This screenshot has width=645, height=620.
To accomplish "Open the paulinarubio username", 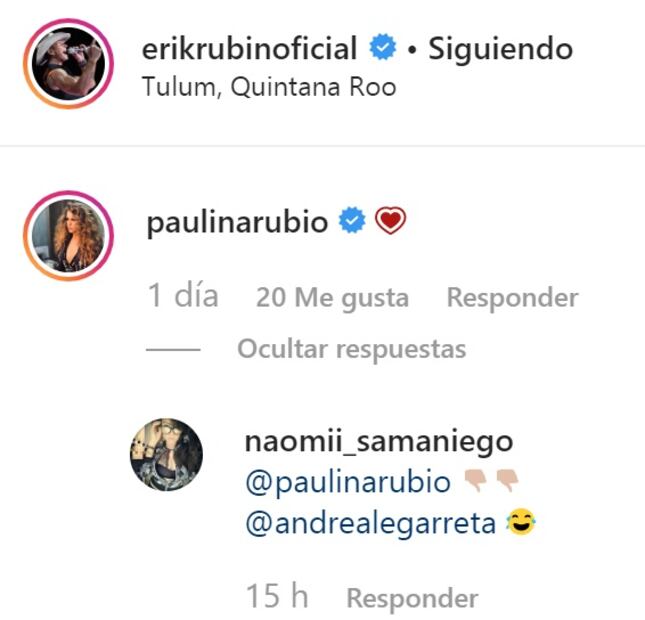I will (x=237, y=222).
